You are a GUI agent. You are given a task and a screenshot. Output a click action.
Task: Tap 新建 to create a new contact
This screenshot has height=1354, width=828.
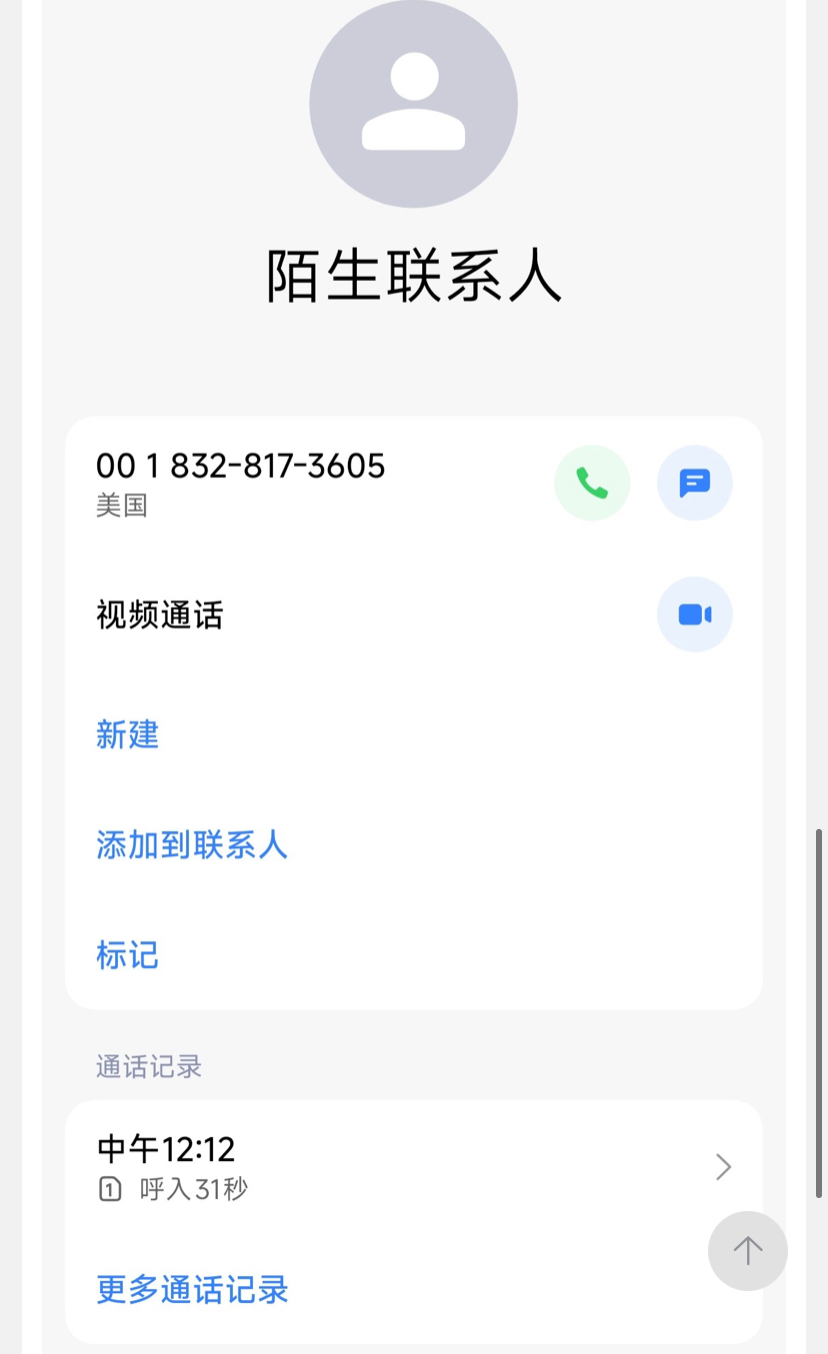[128, 735]
